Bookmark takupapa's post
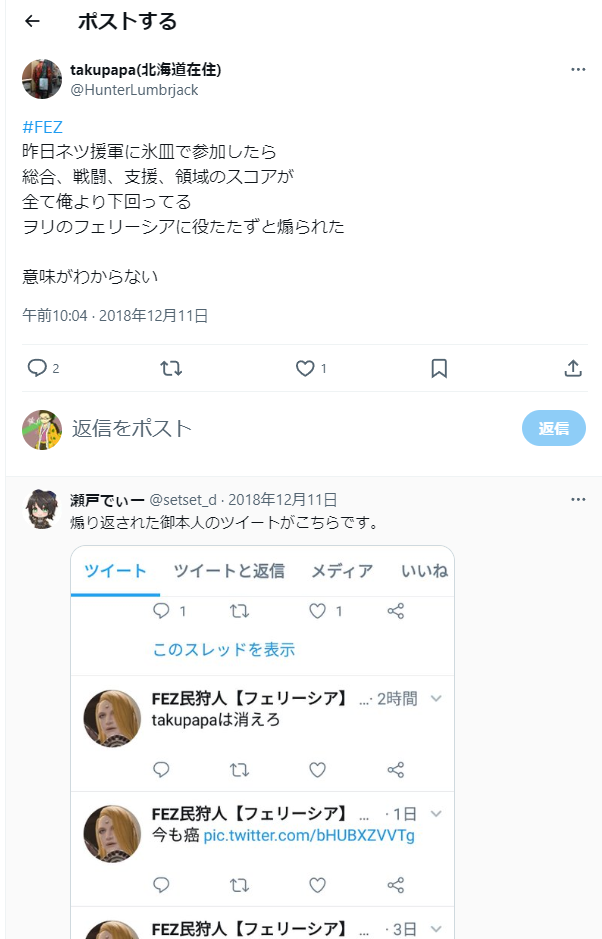Image resolution: width=602 pixels, height=939 pixels. (439, 368)
